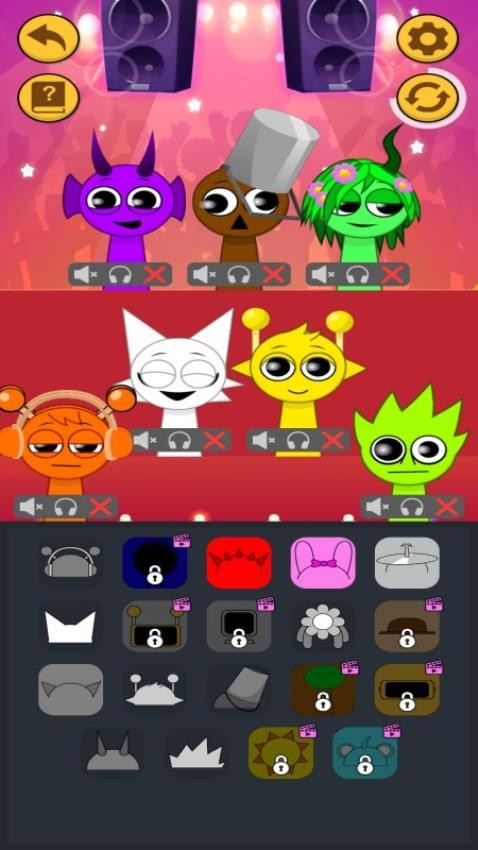Image resolution: width=478 pixels, height=850 pixels.
Task: Remove the green flower-haired character
Action: point(392,275)
